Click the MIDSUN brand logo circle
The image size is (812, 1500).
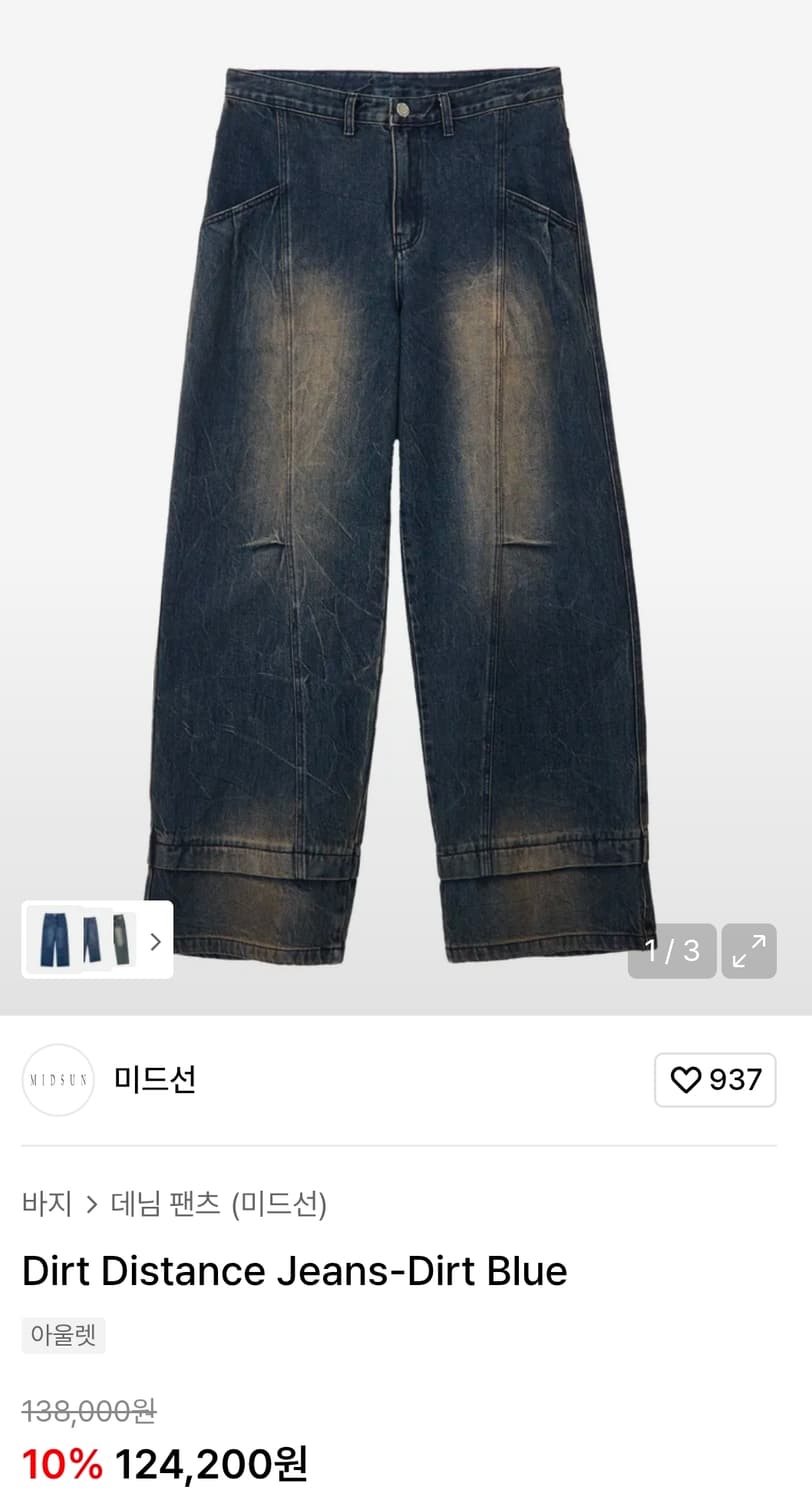point(57,1080)
